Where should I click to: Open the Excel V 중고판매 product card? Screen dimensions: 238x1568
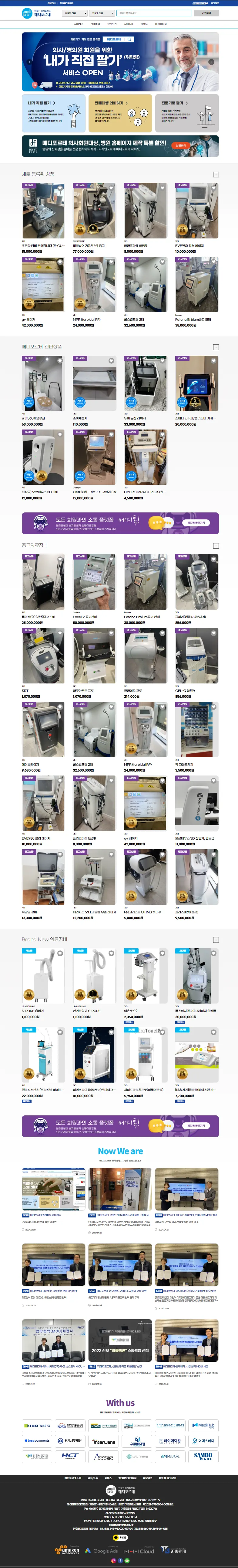pyautogui.click(x=94, y=582)
